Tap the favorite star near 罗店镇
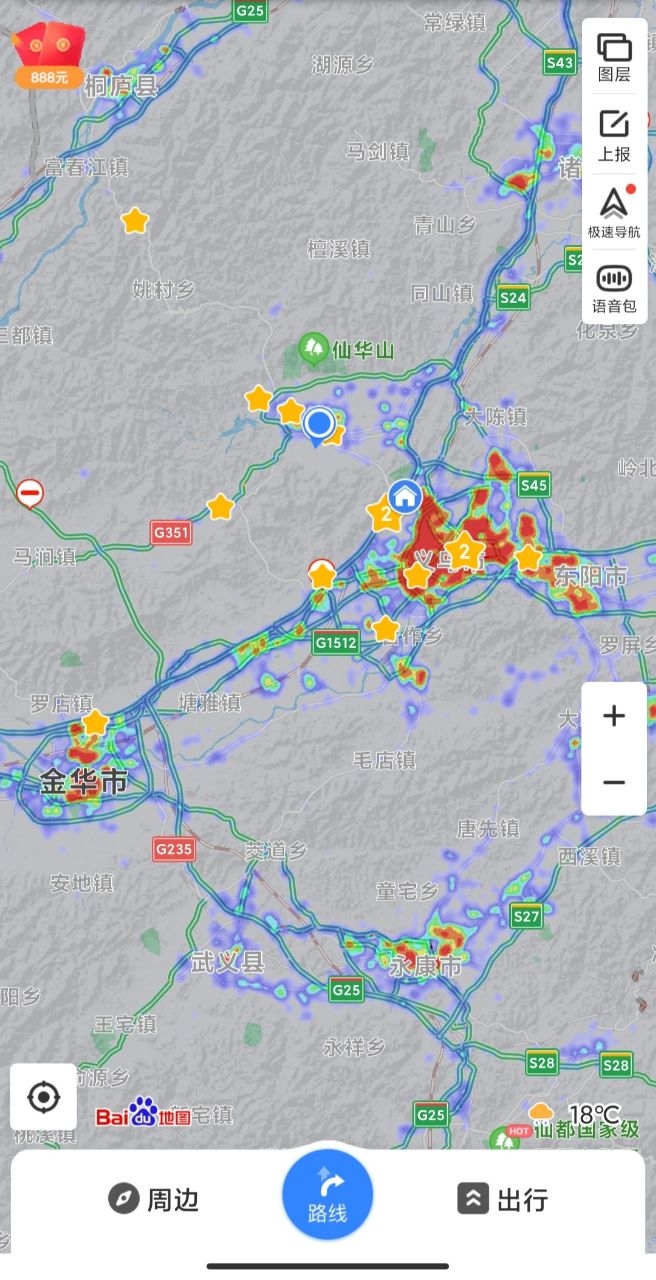 pos(95,722)
